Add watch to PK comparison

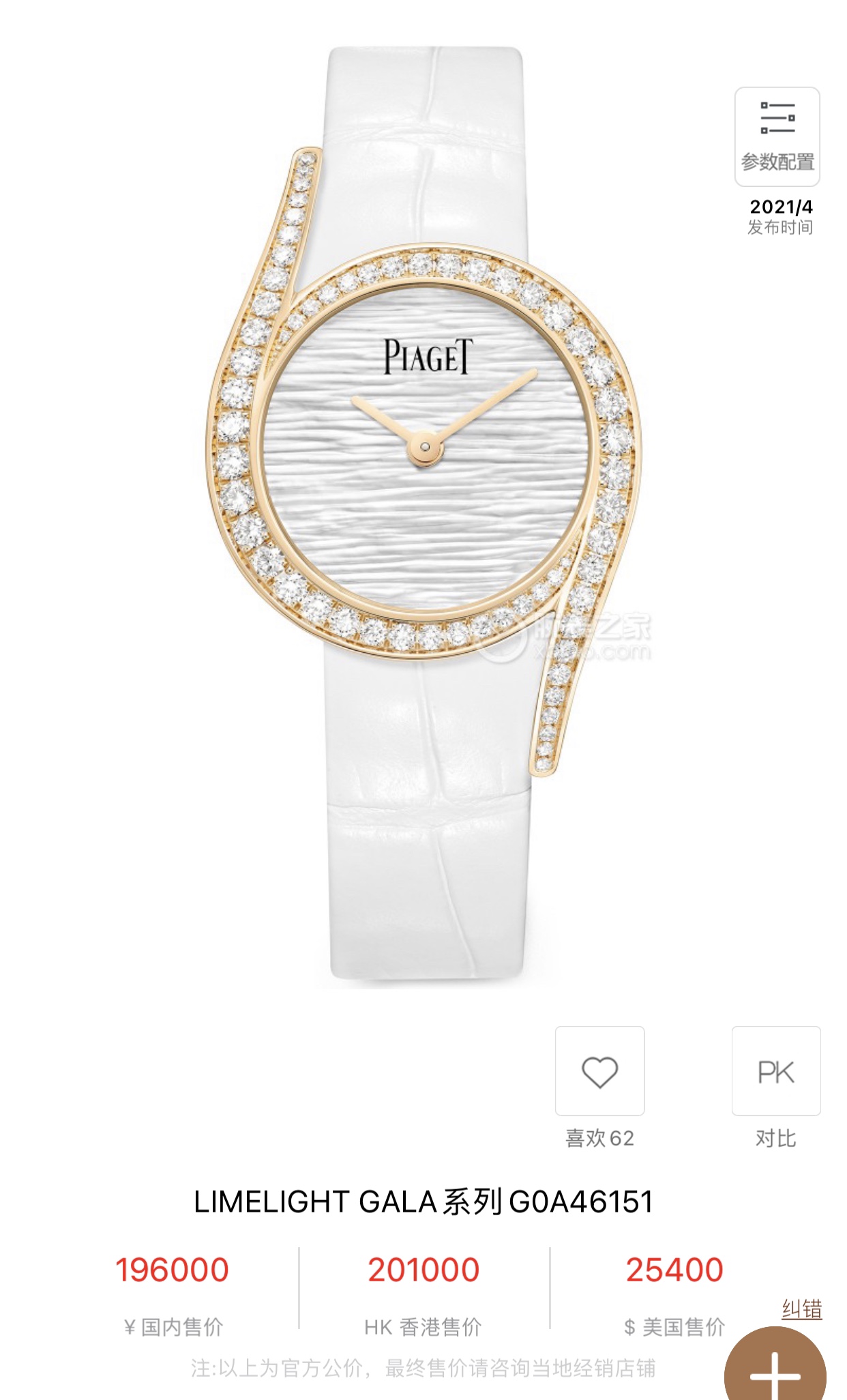tap(775, 1071)
